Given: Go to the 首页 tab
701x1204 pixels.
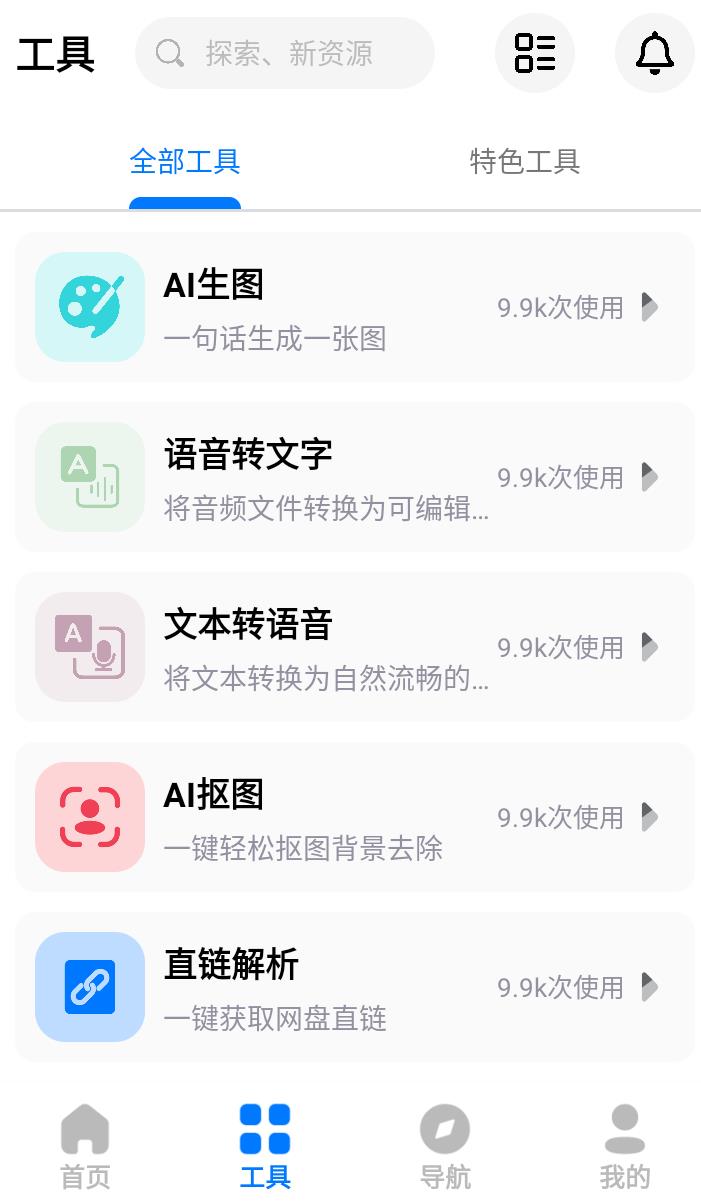Looking at the screenshot, I should [x=85, y=1146].
